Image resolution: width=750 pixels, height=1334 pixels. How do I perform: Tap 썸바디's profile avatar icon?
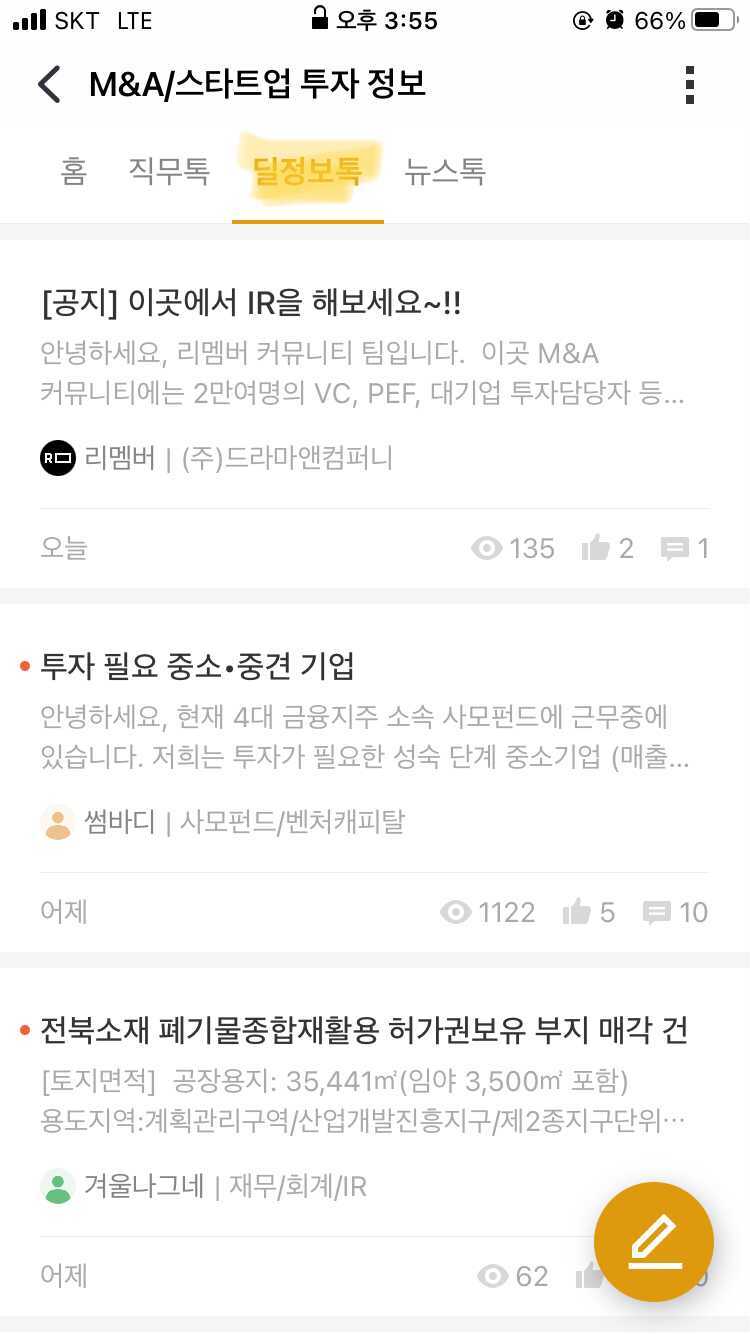tap(57, 821)
